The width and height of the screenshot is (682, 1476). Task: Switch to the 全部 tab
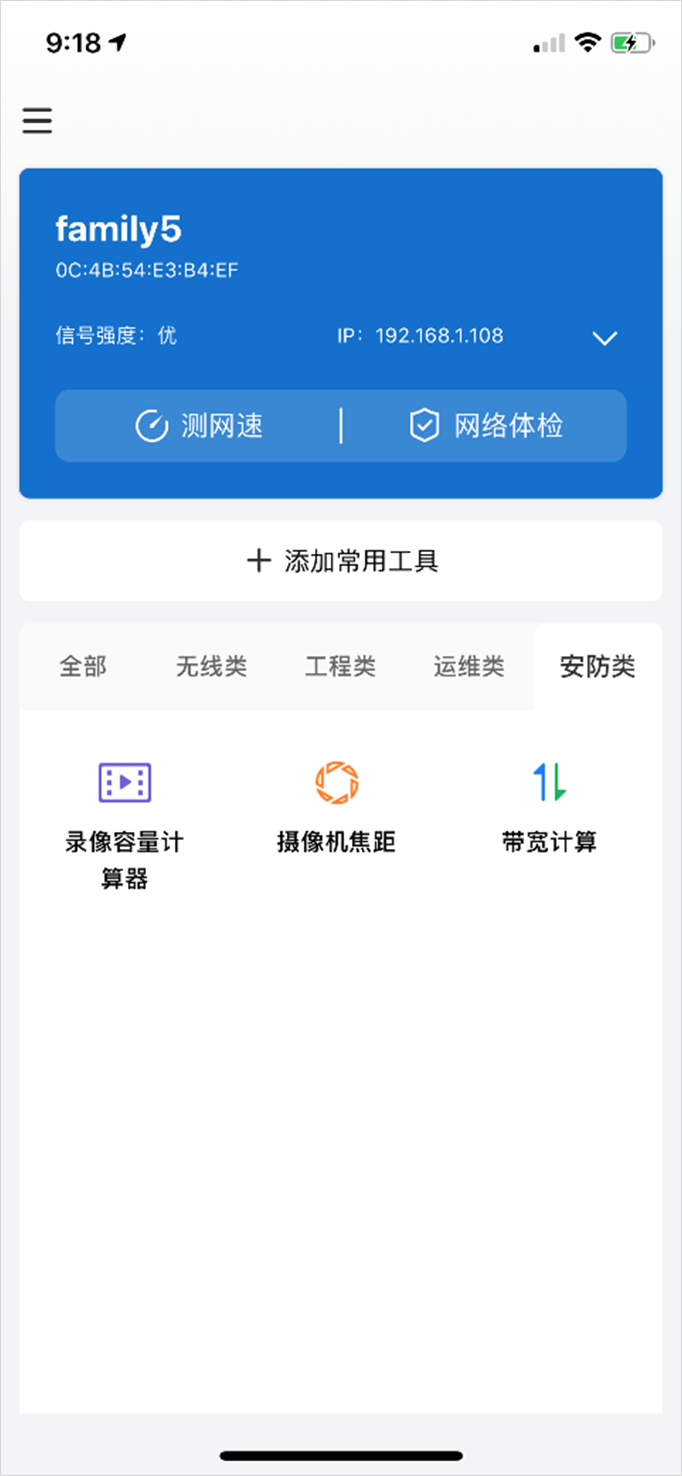[83, 667]
